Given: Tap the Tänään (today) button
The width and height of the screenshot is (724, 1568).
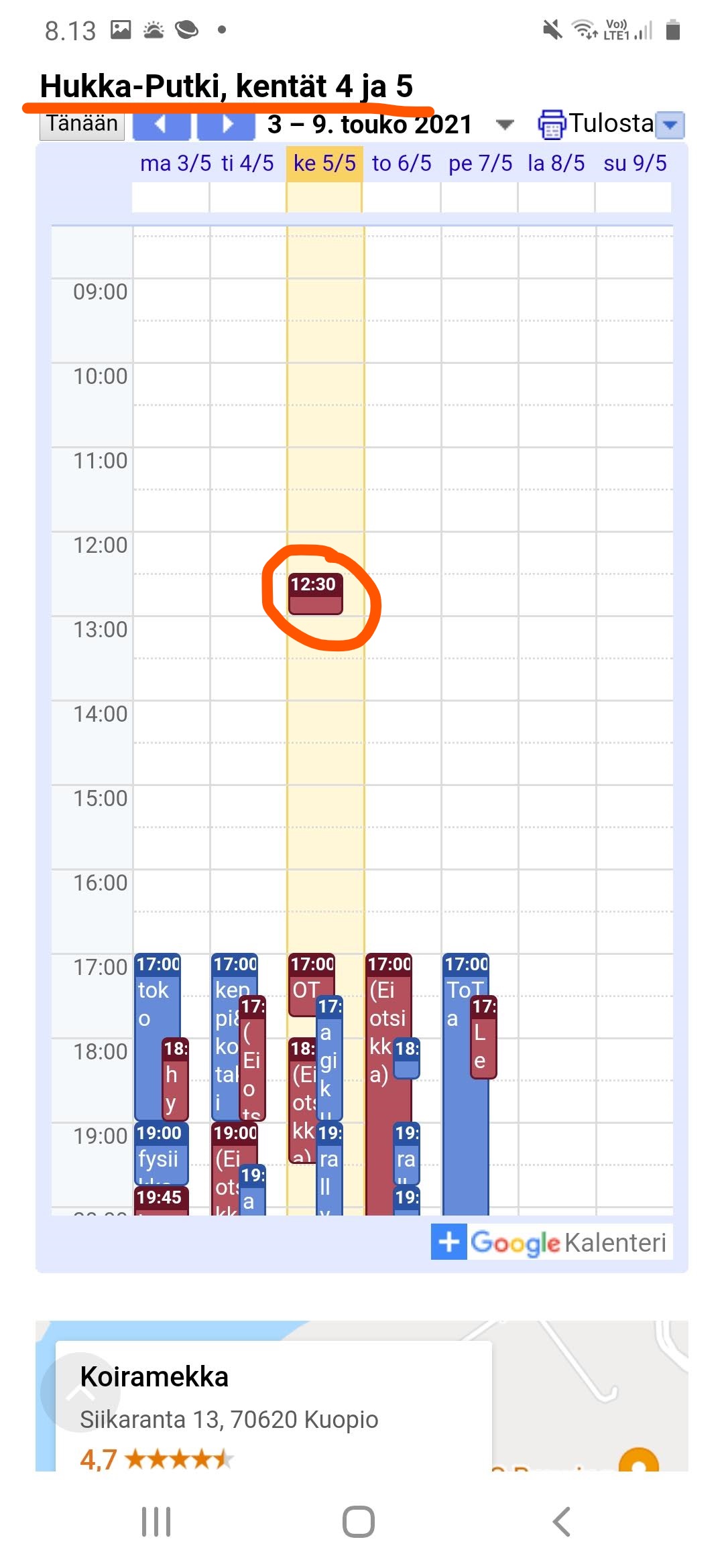Looking at the screenshot, I should (x=82, y=125).
